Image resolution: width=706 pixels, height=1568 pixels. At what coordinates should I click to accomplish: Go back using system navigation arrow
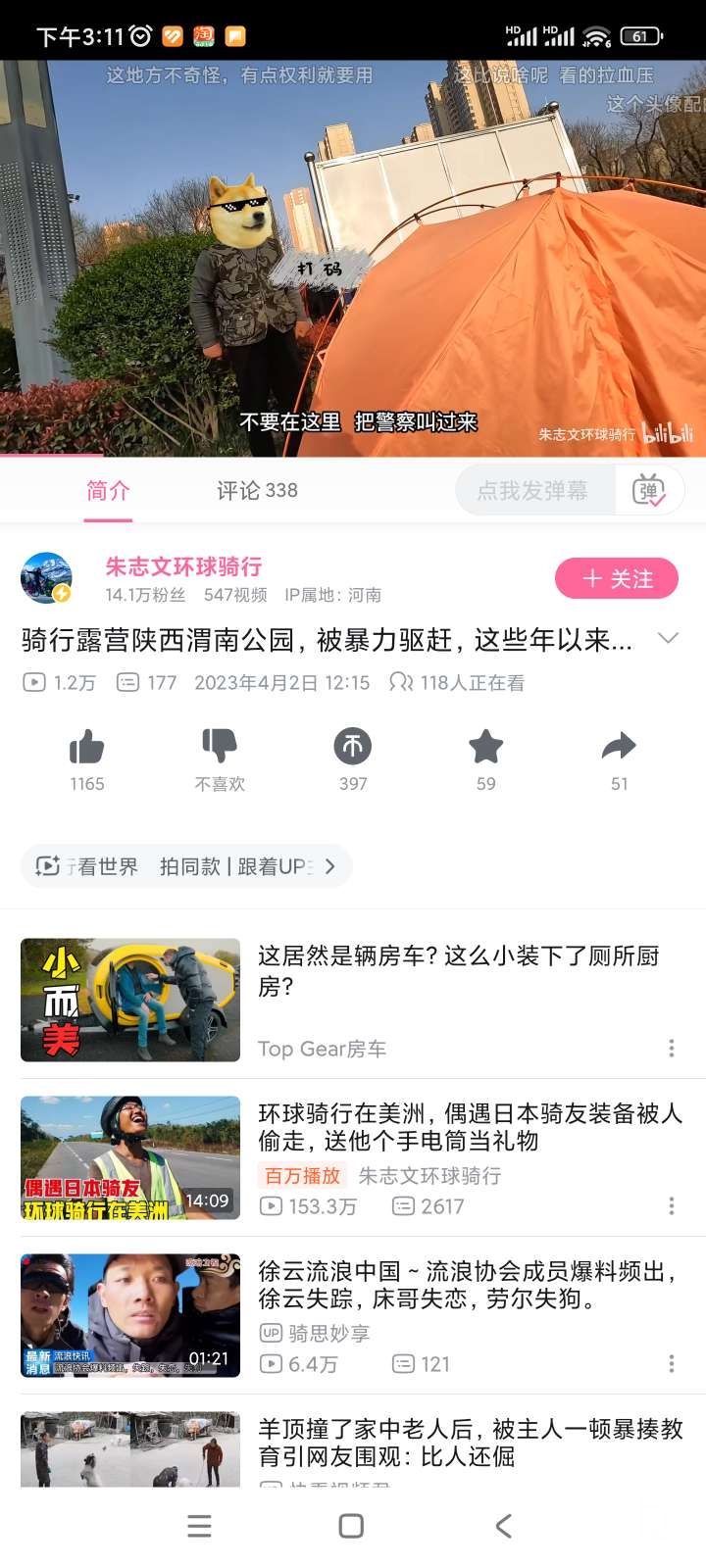504,1526
